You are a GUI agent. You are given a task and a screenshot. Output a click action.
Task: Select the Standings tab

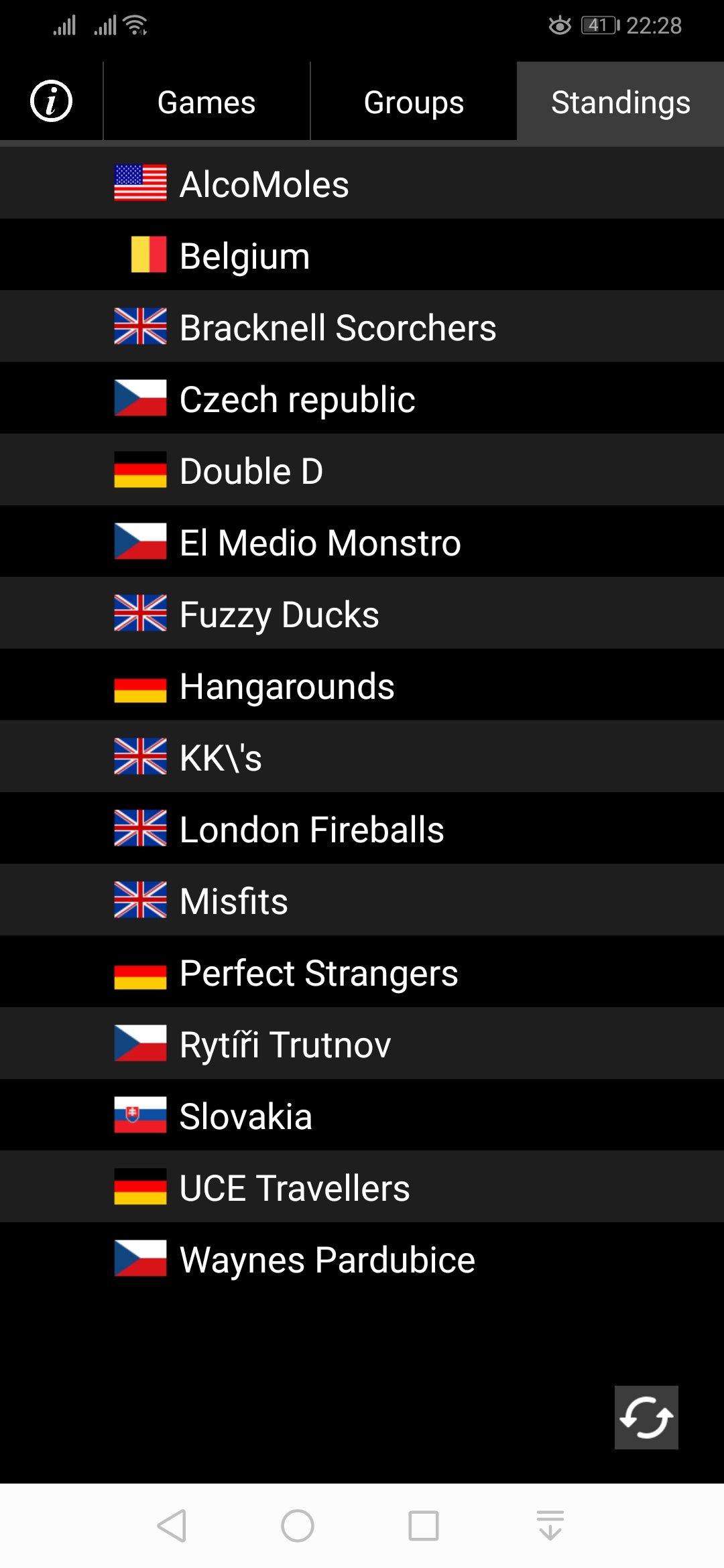click(620, 103)
